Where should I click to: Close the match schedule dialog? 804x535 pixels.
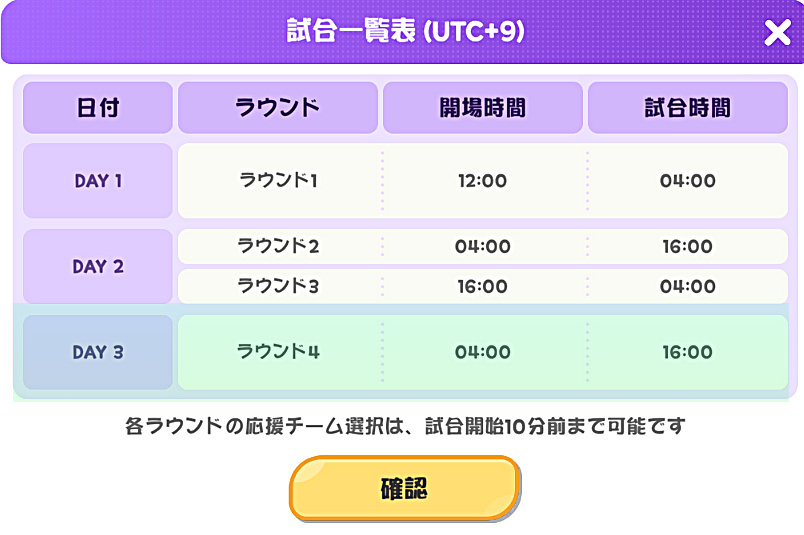(x=777, y=33)
